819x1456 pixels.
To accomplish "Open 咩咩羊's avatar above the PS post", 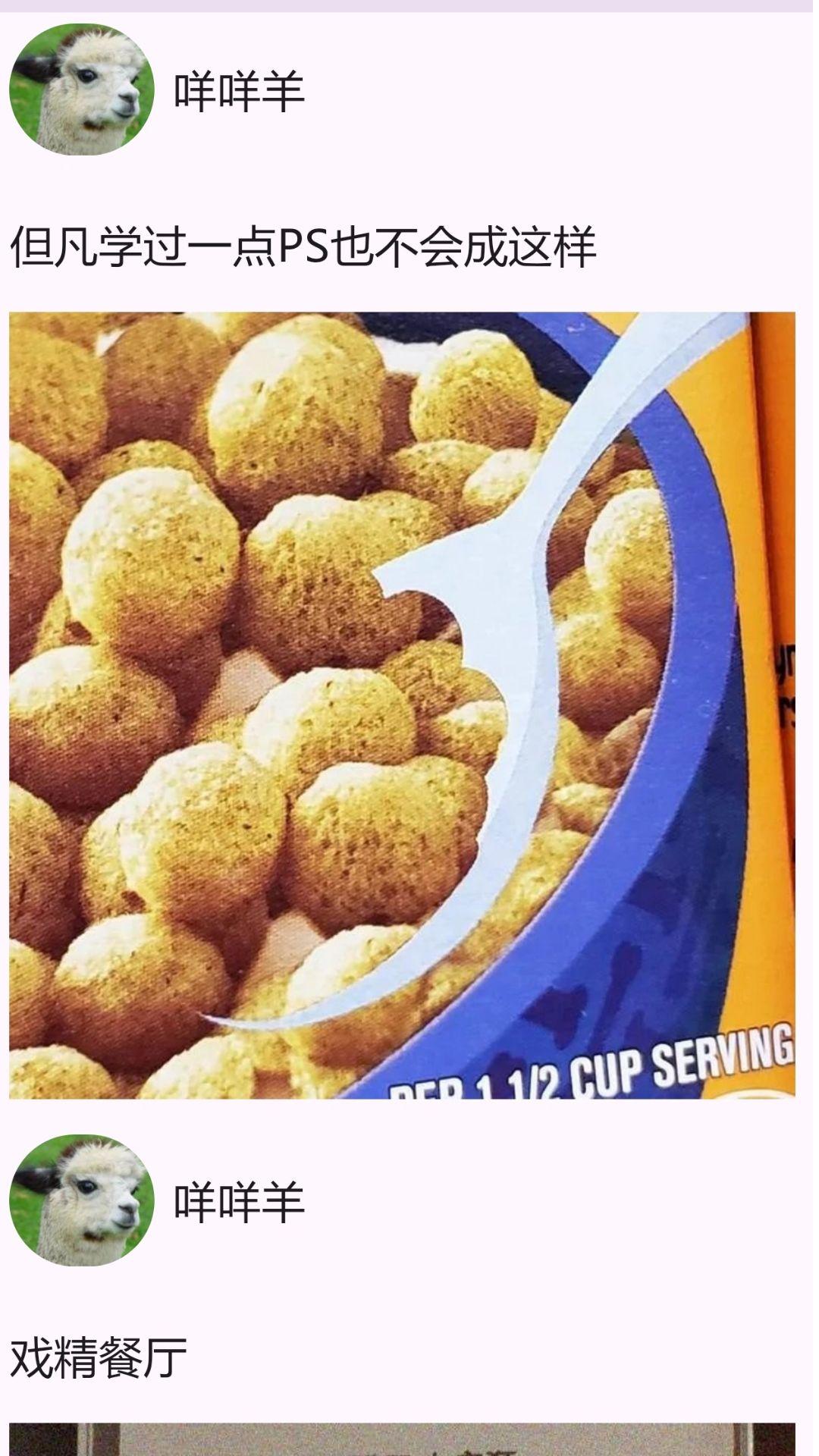I will (x=81, y=89).
